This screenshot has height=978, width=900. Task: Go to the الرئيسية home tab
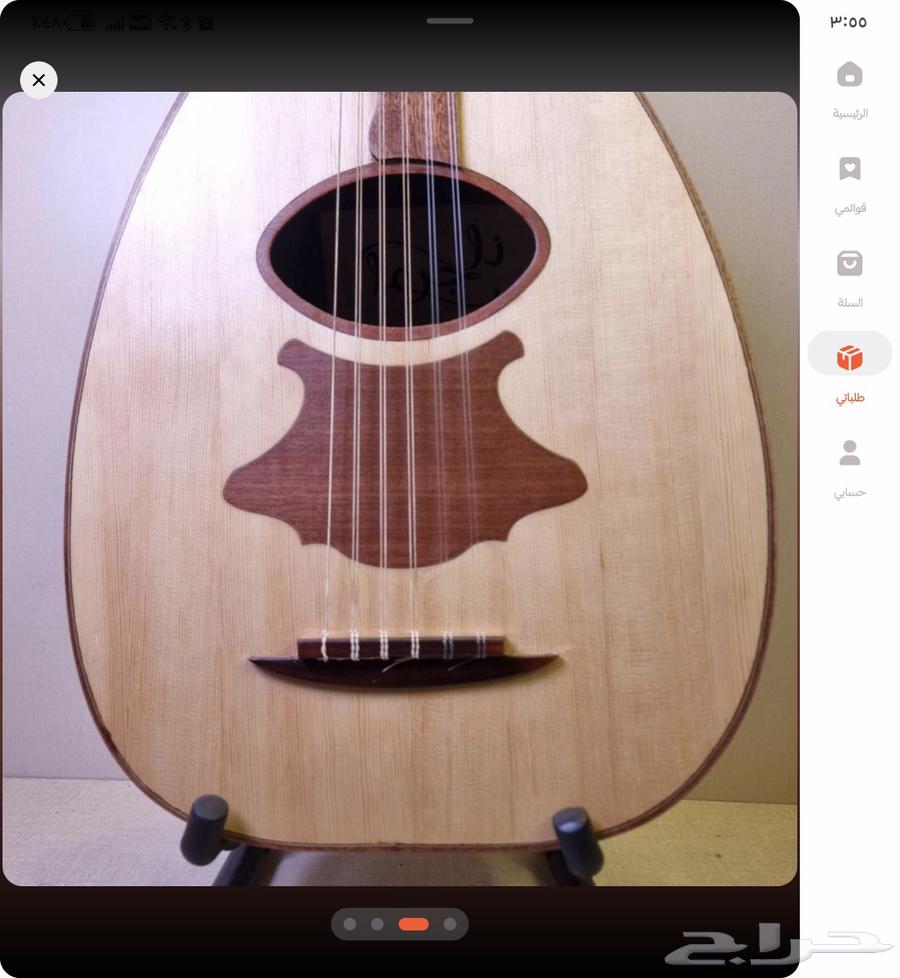(x=849, y=89)
